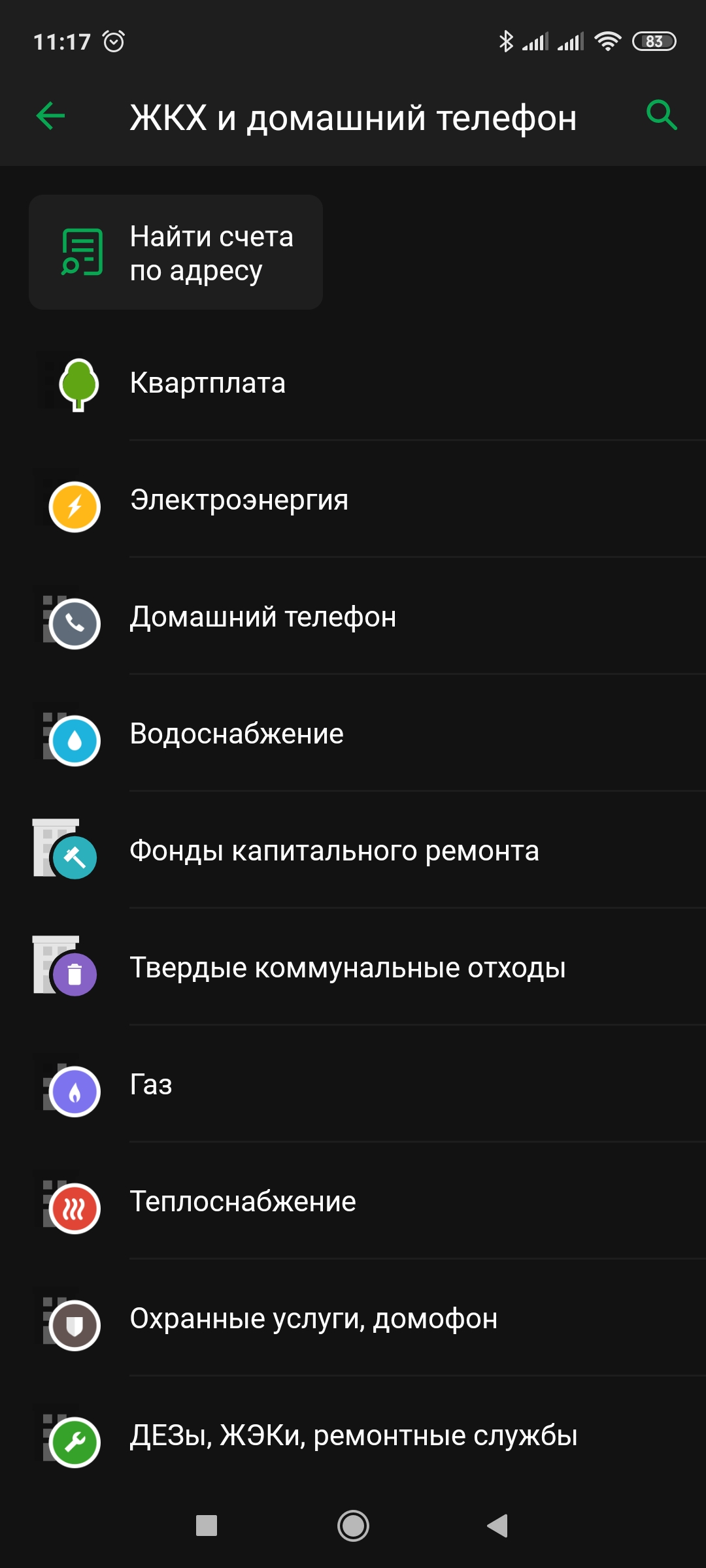Open search with the magnifier icon
The width and height of the screenshot is (706, 1568).
661,116
